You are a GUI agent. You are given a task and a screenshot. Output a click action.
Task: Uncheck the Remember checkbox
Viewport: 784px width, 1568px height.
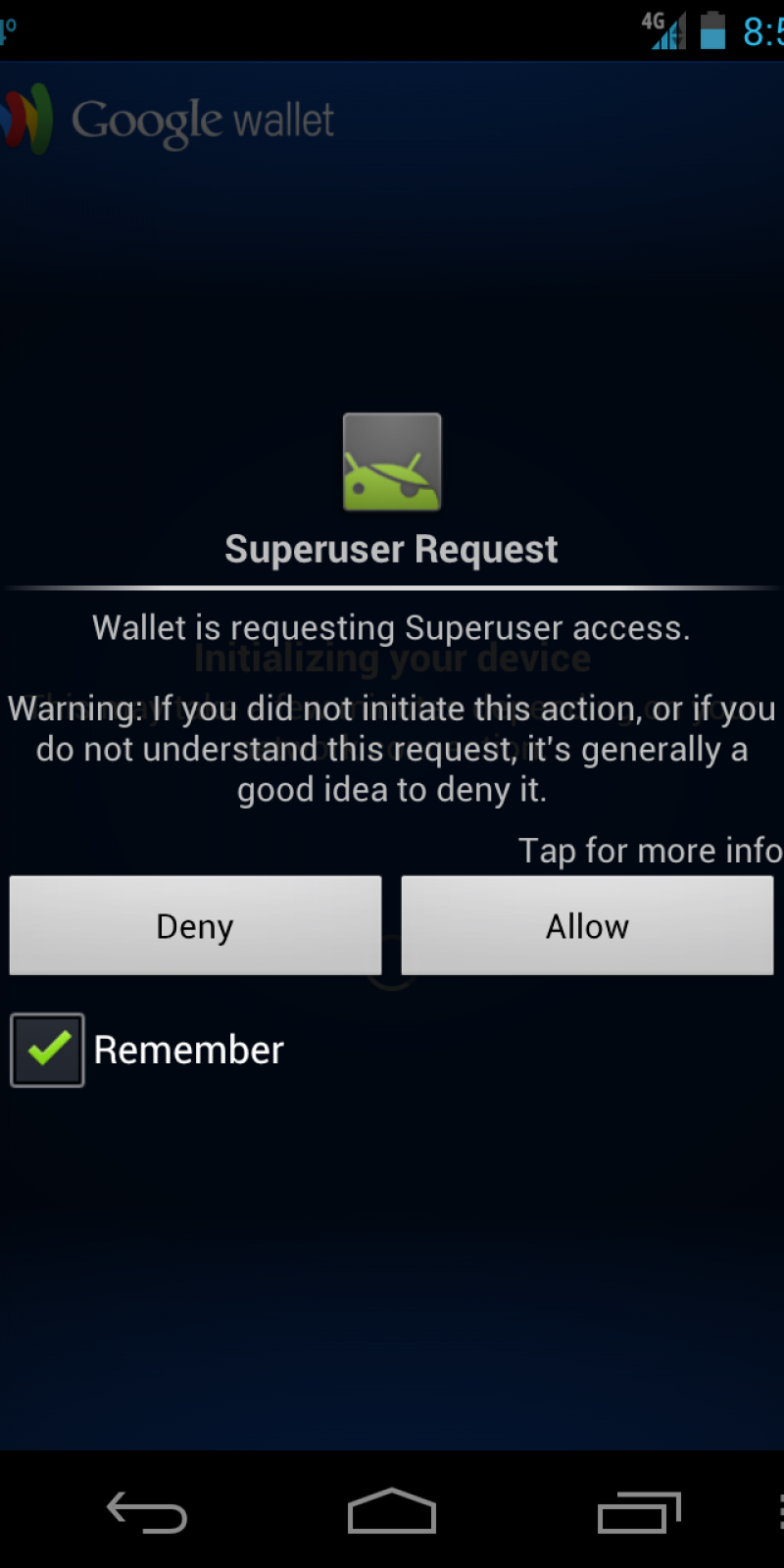47,1050
